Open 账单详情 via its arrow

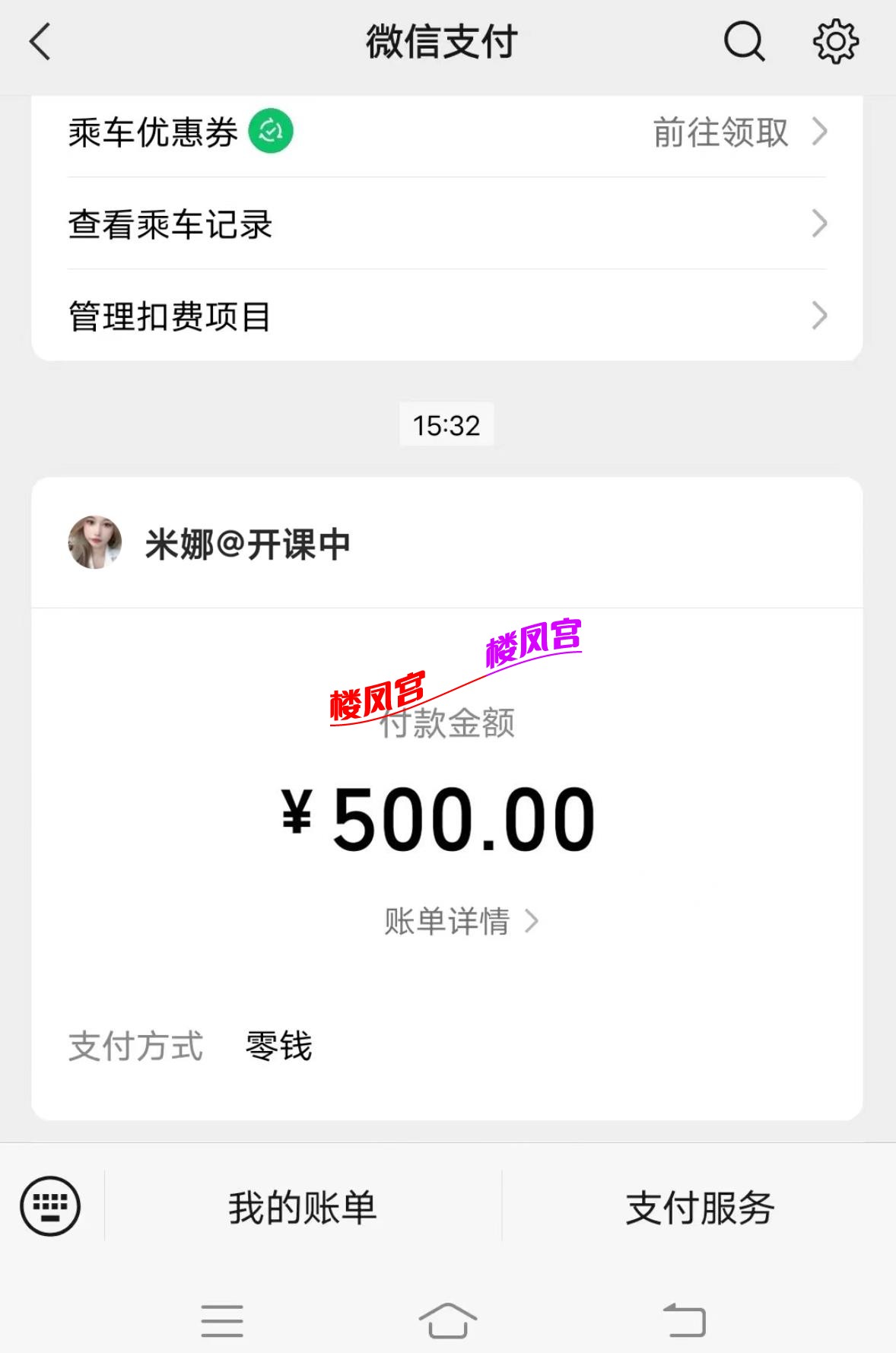[x=532, y=921]
